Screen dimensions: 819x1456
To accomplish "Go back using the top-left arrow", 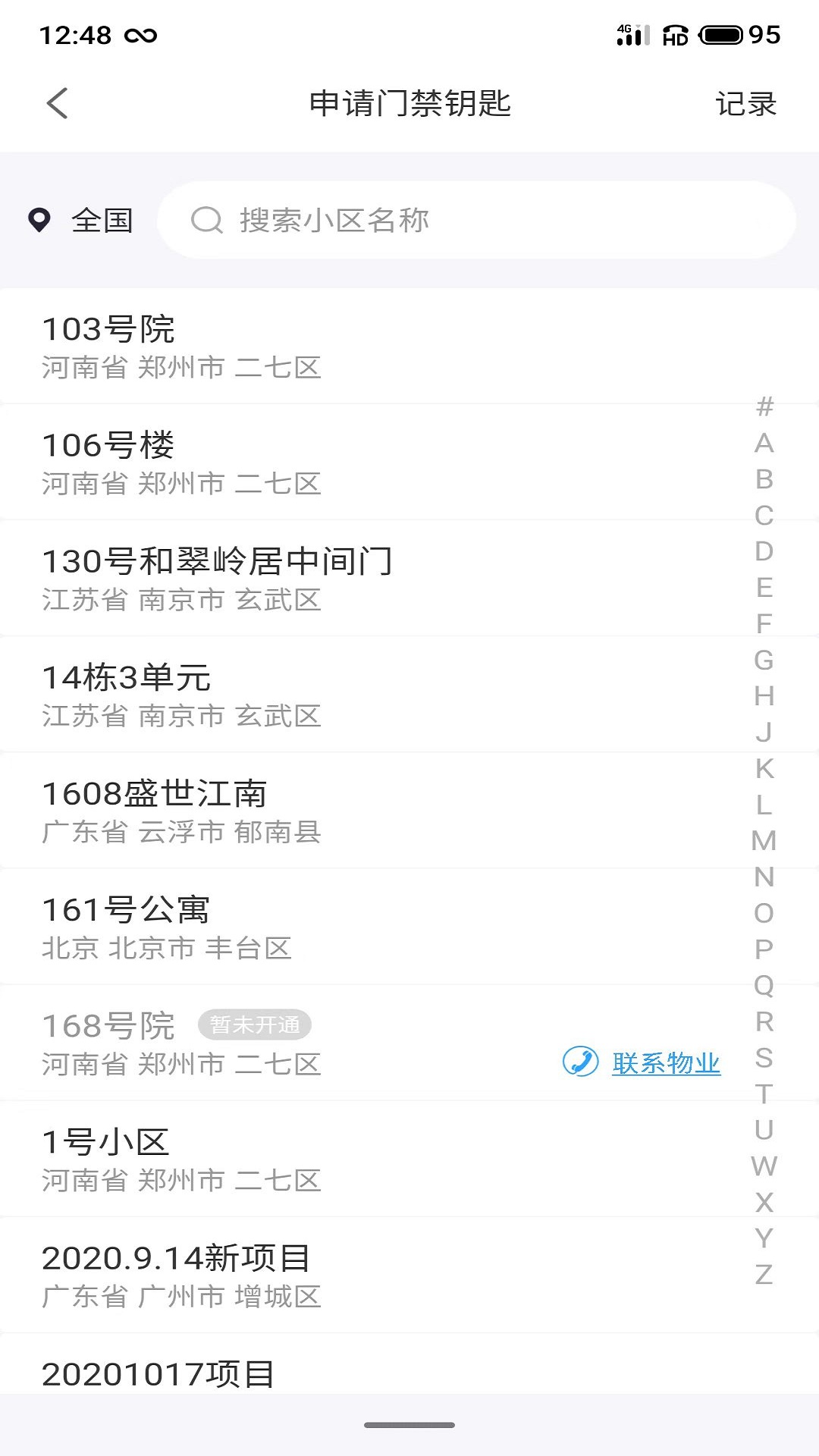I will pyautogui.click(x=58, y=104).
